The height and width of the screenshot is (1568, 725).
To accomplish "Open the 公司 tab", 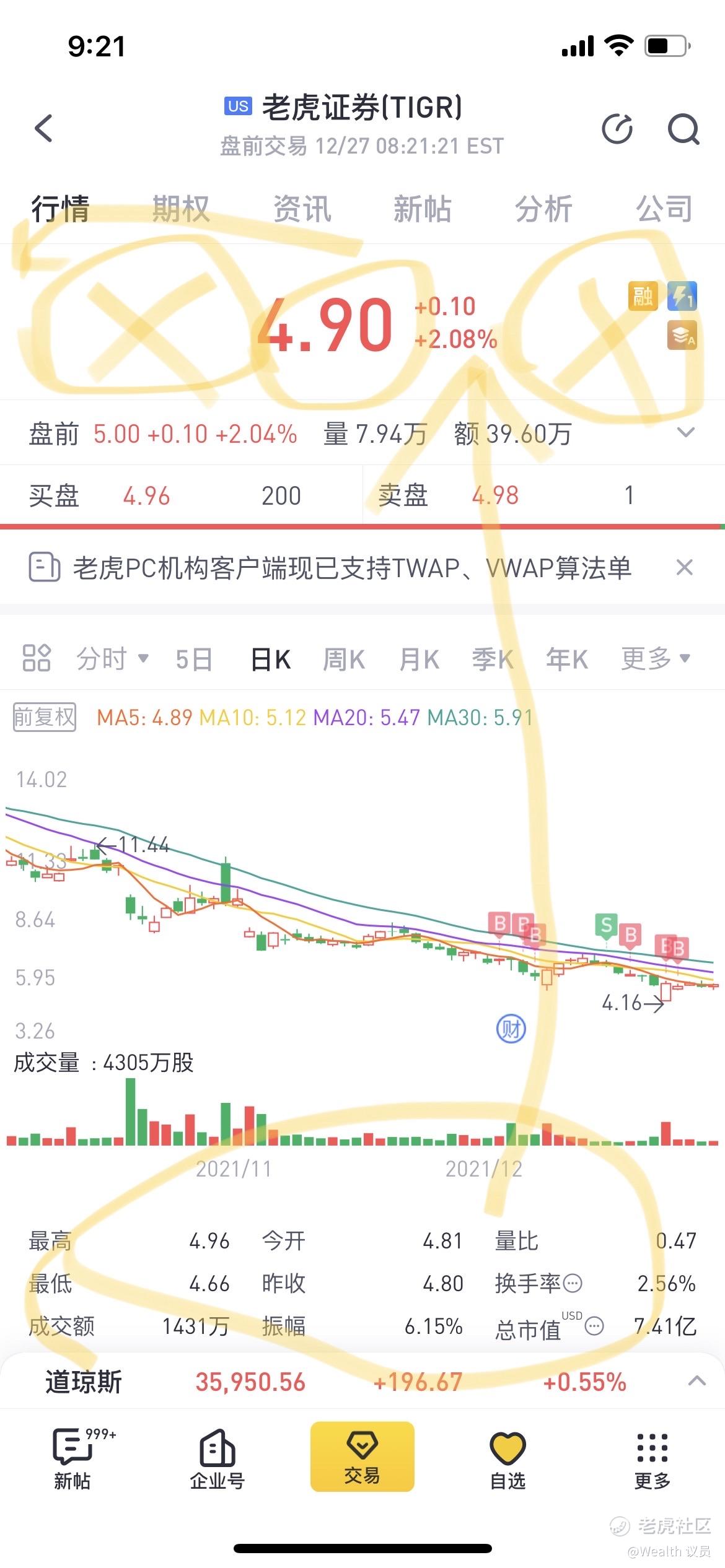I will tap(664, 209).
